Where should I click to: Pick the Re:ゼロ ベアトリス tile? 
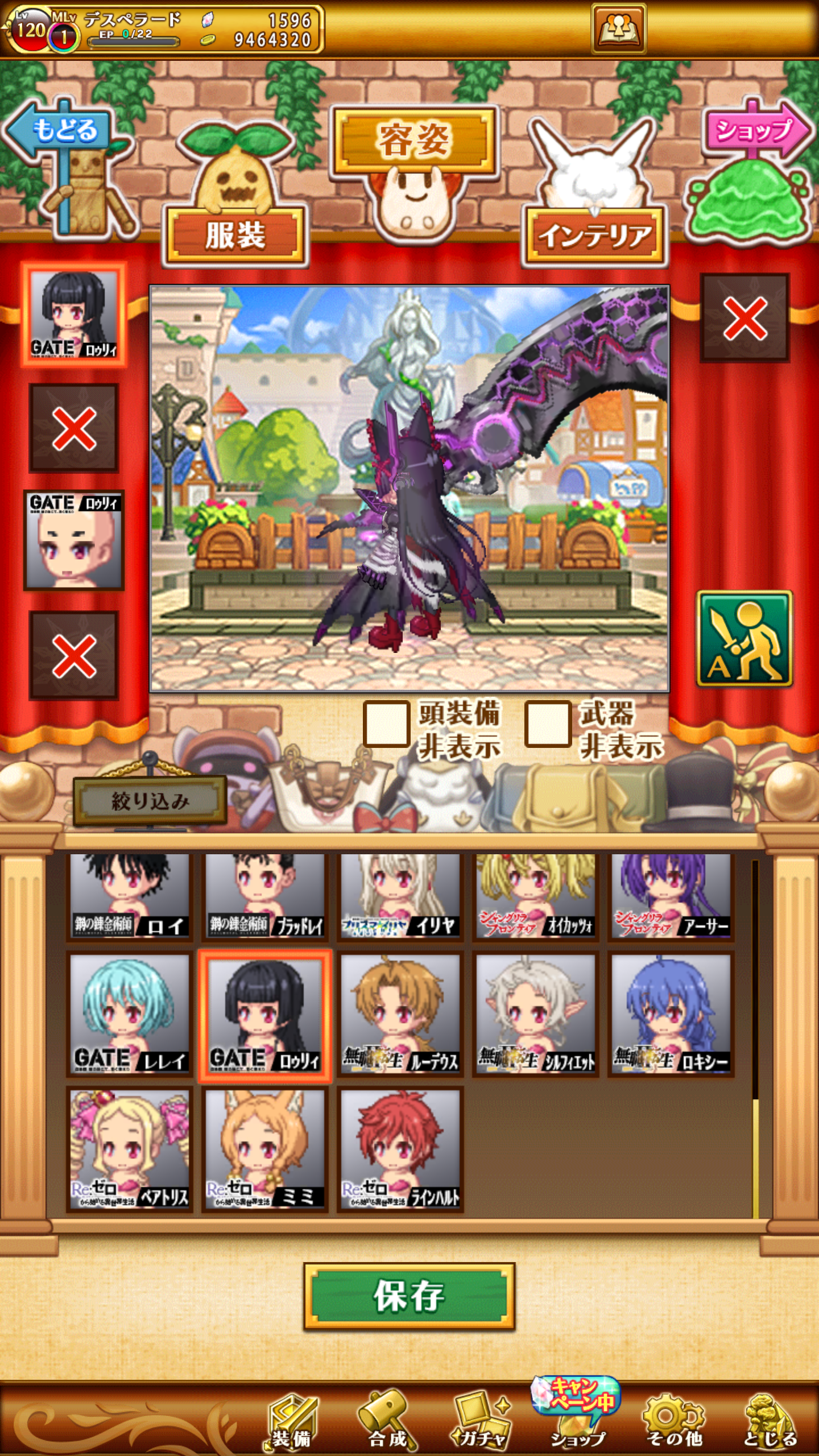pos(129,1149)
